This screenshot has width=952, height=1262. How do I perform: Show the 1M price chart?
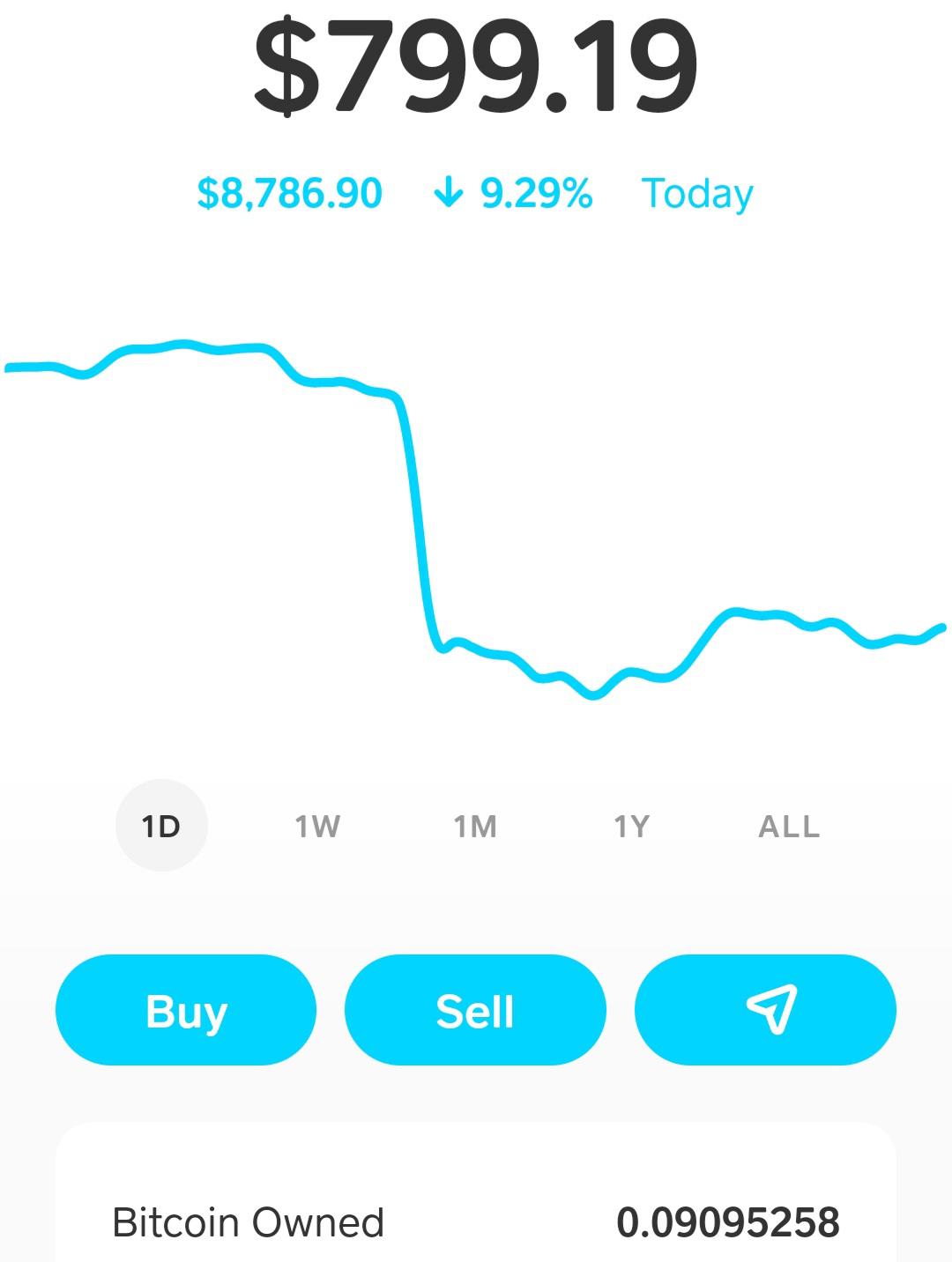(475, 826)
